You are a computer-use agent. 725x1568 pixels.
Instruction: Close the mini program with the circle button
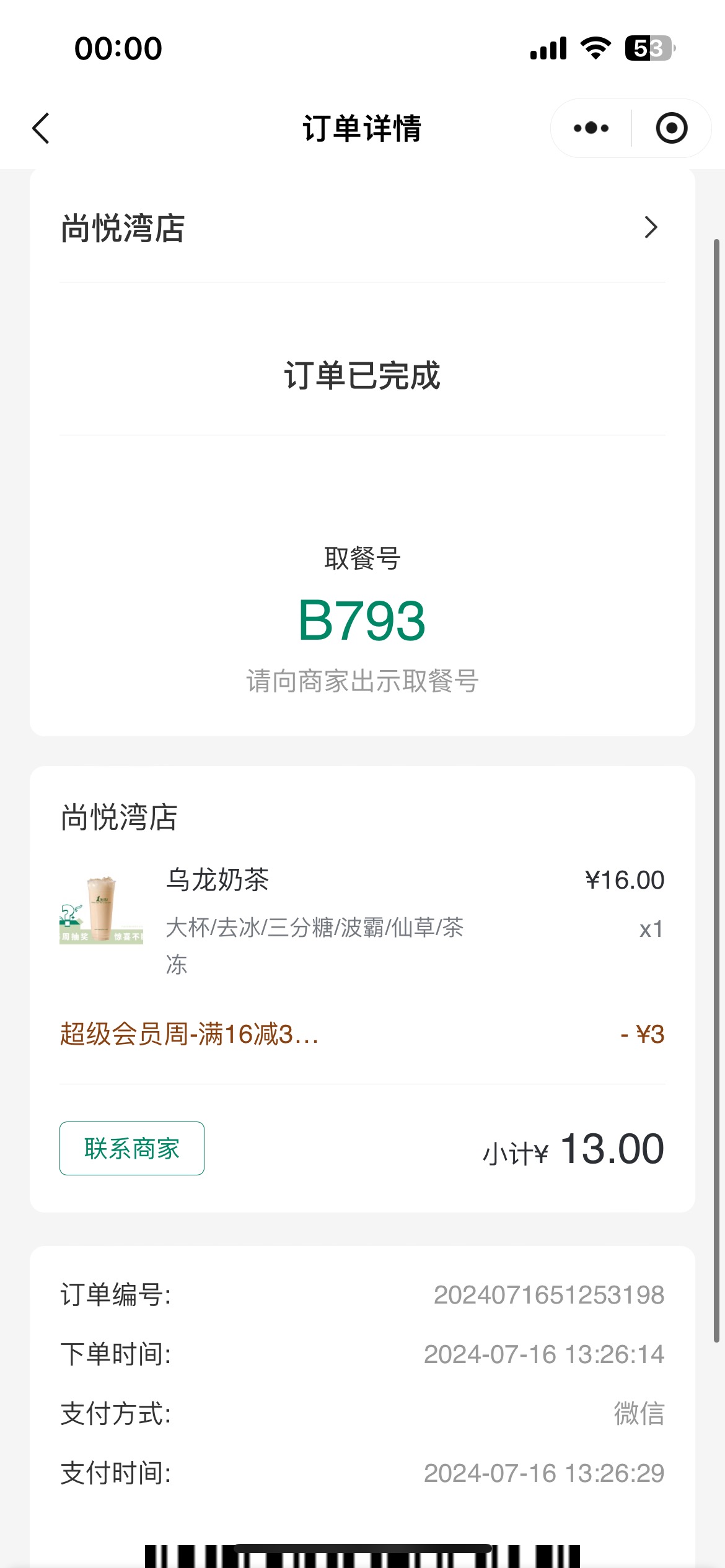point(672,128)
